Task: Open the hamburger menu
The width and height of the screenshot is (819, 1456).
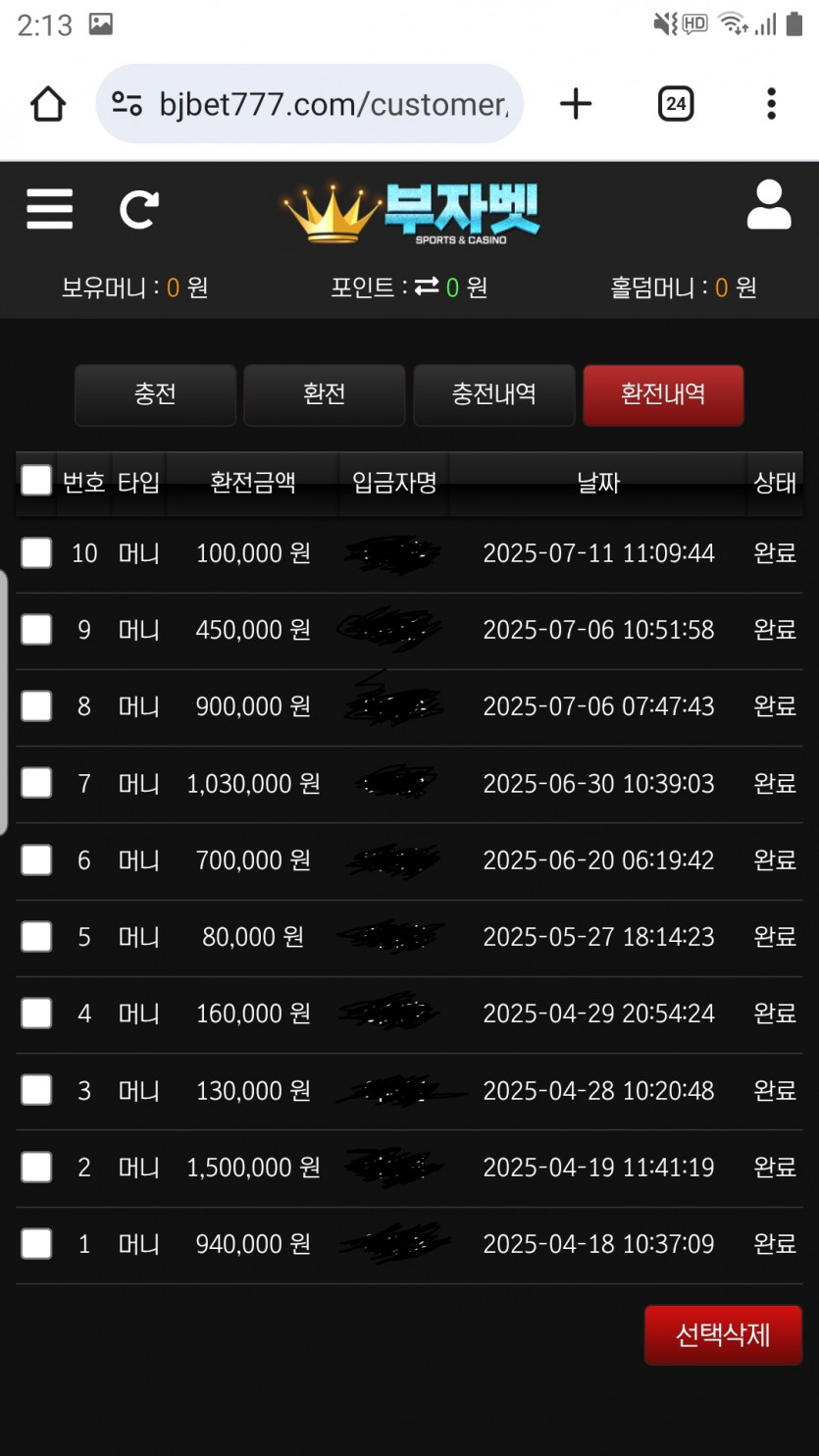Action: [49, 208]
